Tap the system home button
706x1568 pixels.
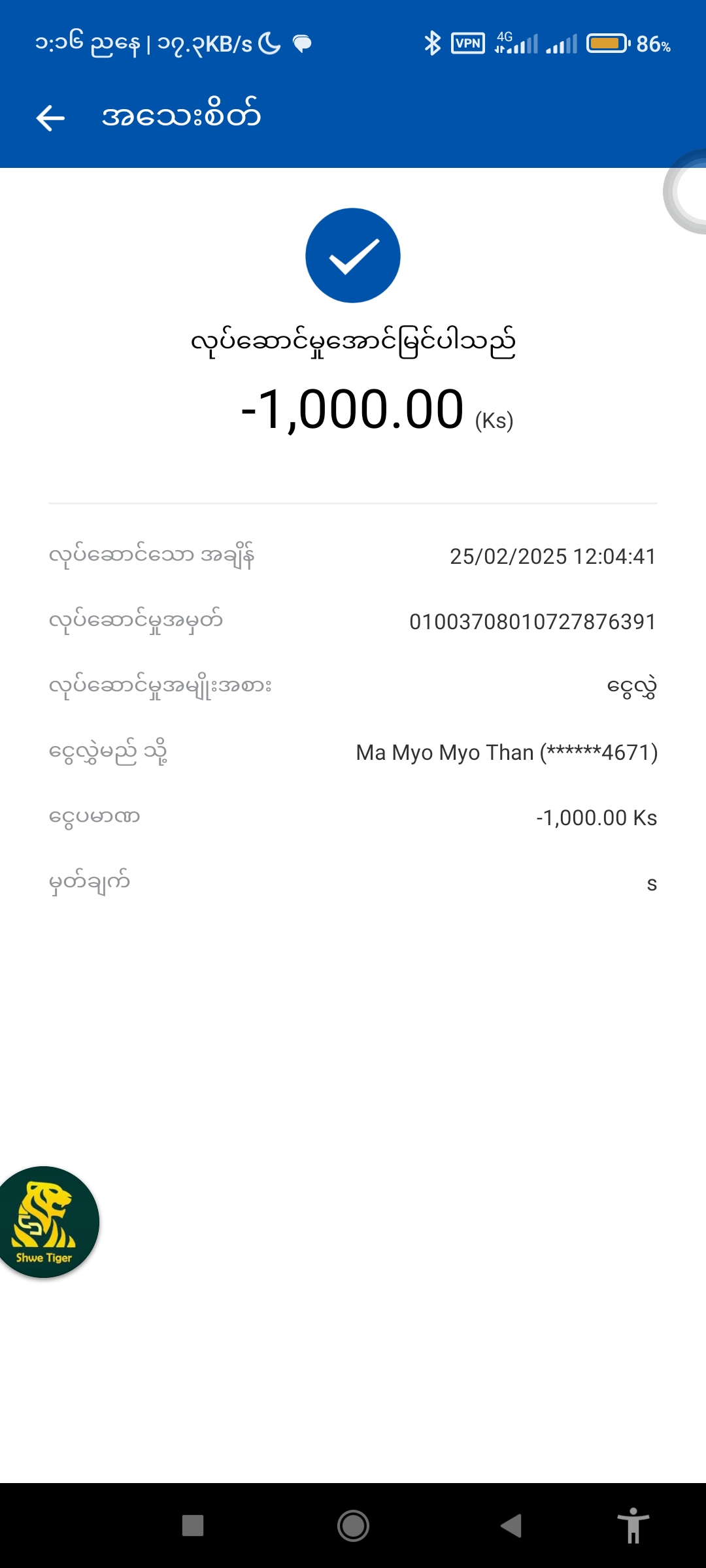tap(353, 1526)
